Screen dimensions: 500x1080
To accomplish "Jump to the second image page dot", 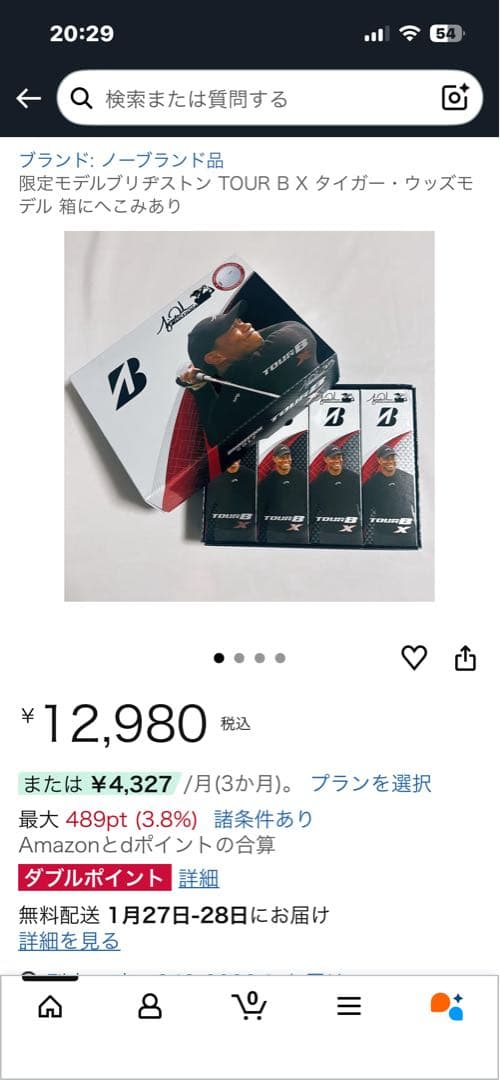I will click(239, 658).
